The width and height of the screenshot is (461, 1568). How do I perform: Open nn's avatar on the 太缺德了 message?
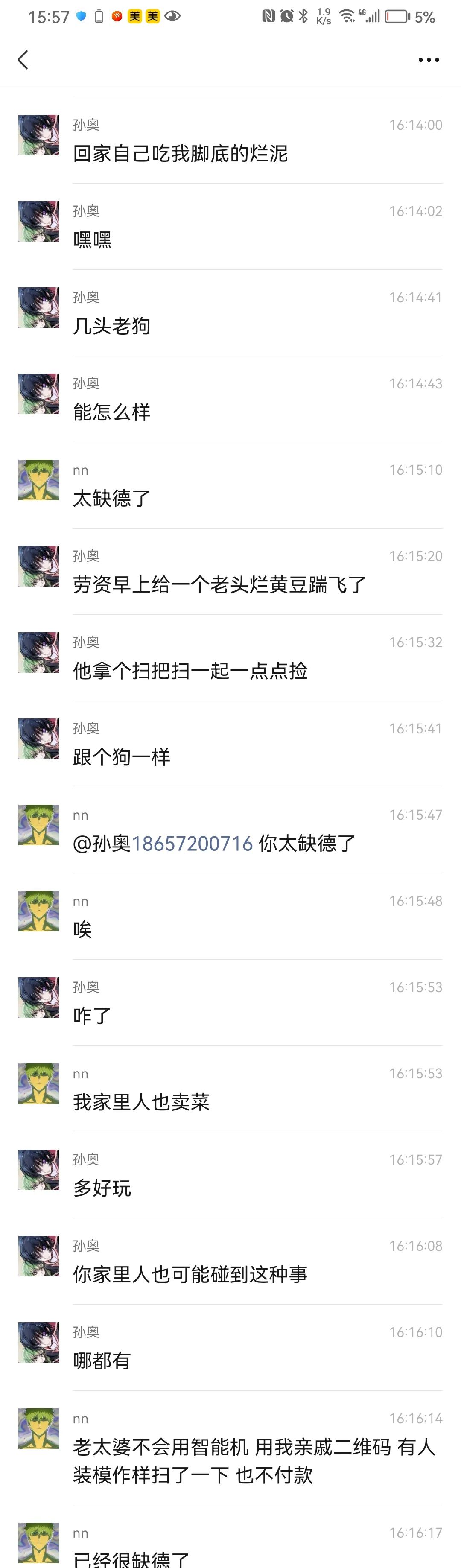(x=38, y=480)
